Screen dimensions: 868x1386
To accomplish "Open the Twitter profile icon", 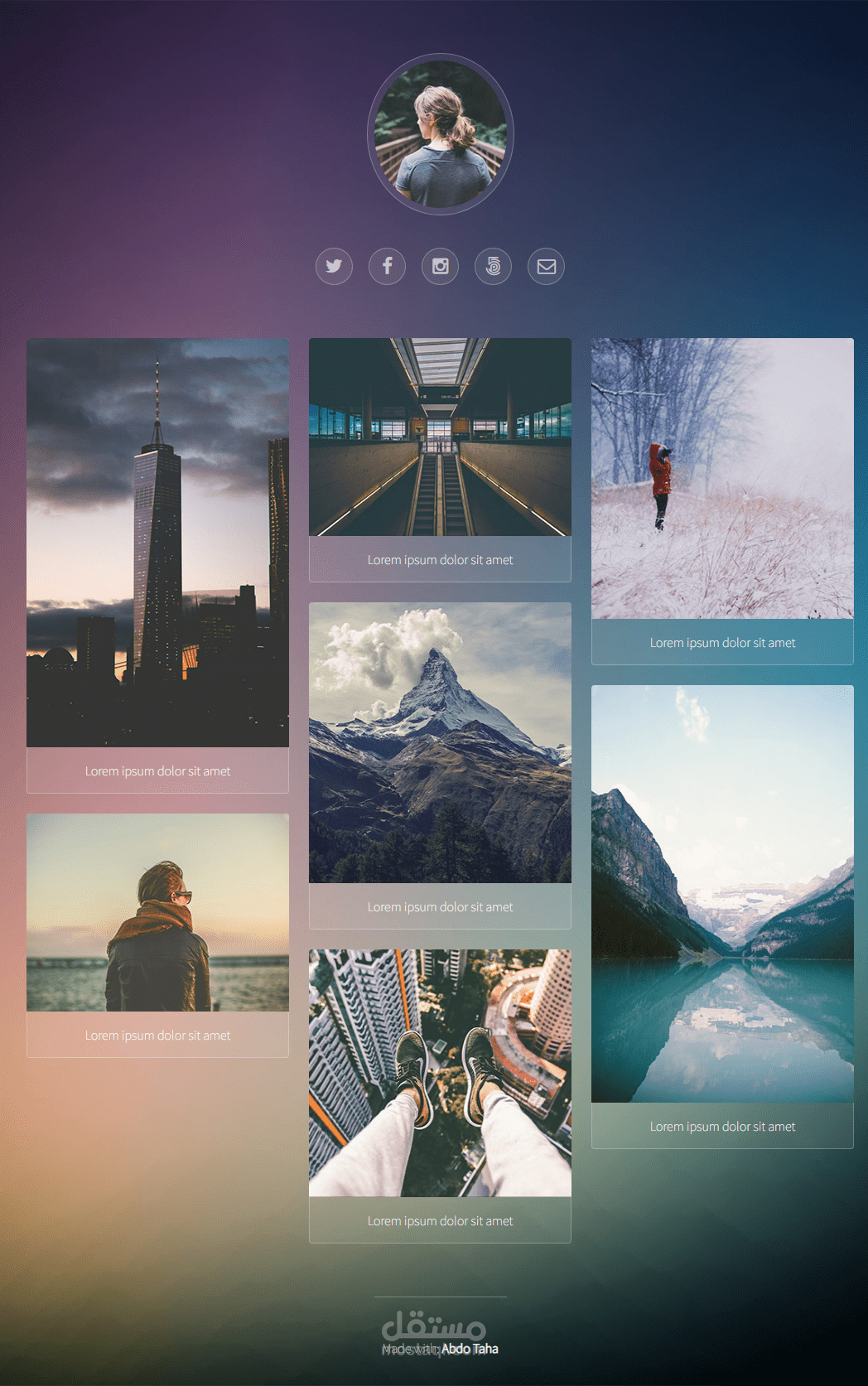I will 334,267.
